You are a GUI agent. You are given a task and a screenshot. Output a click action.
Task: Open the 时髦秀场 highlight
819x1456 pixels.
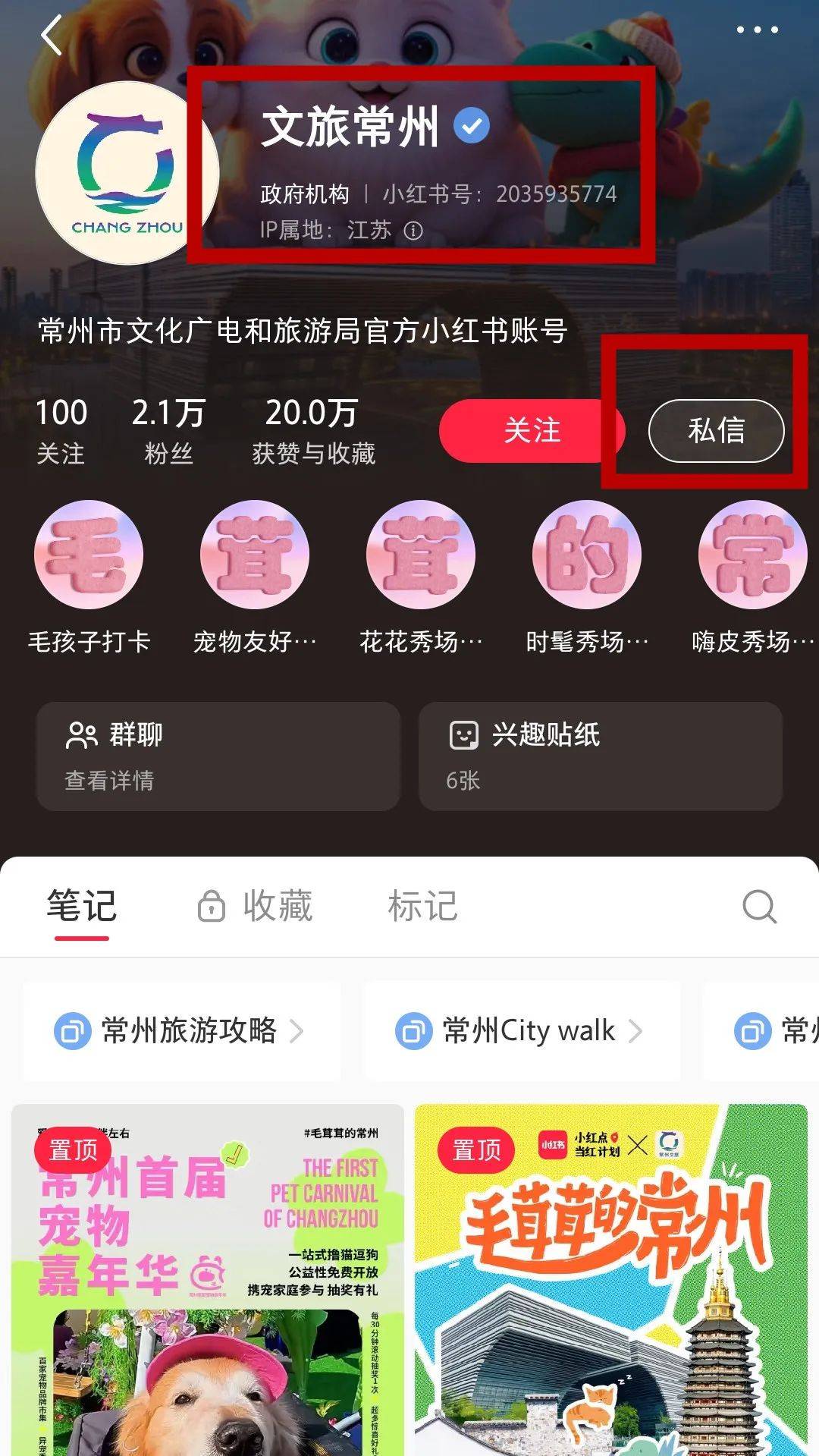click(587, 555)
